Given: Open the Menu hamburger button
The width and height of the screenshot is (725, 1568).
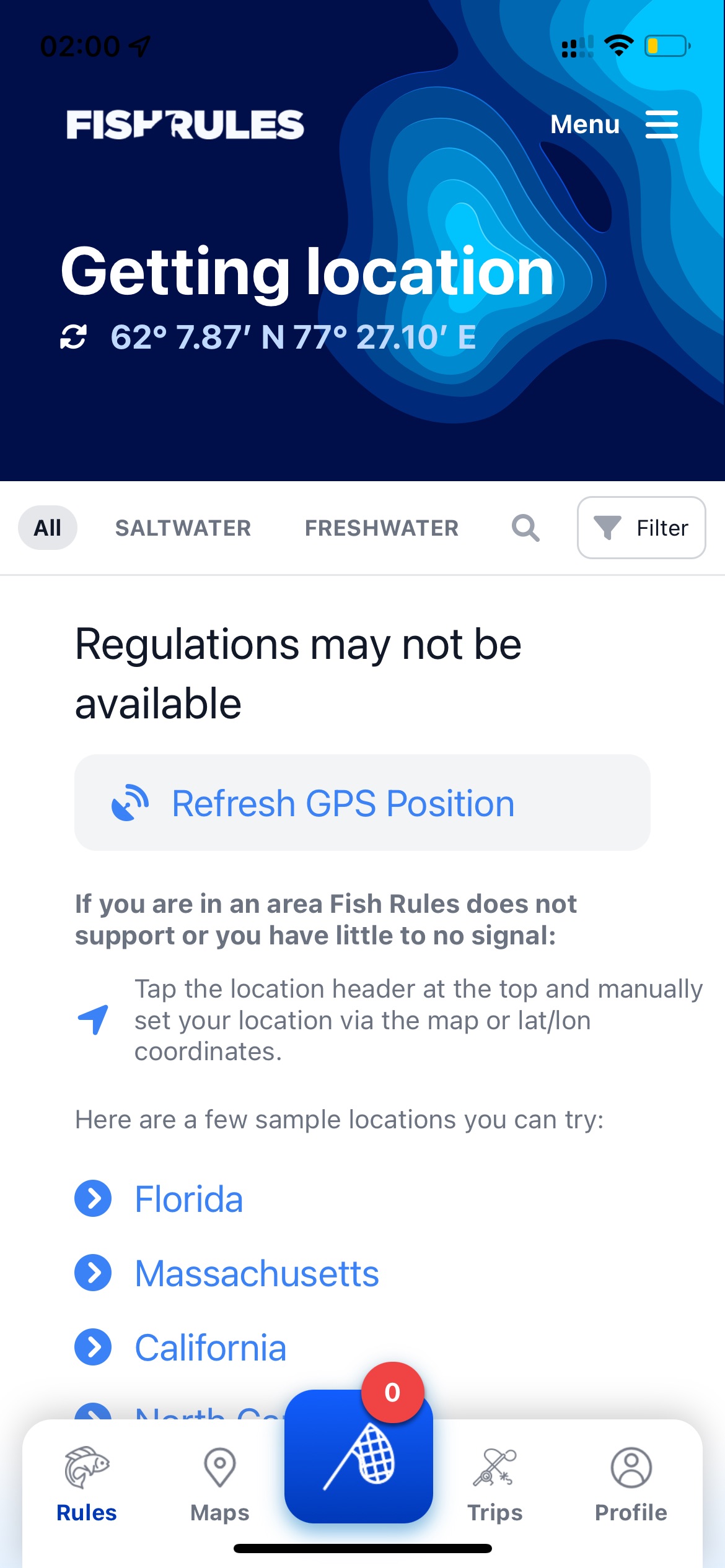Looking at the screenshot, I should pyautogui.click(x=614, y=124).
